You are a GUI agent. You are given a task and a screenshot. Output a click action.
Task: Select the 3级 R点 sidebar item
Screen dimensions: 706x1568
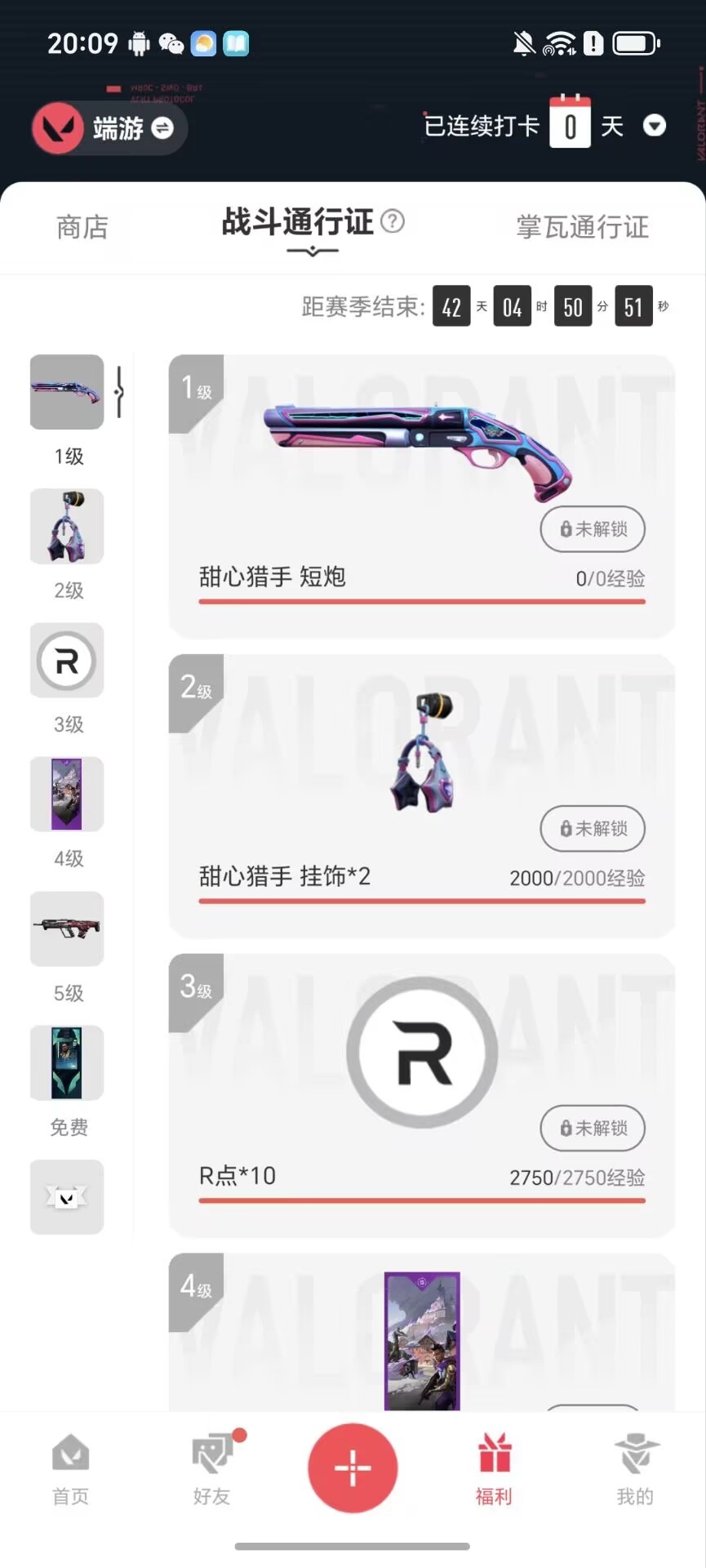(x=67, y=661)
